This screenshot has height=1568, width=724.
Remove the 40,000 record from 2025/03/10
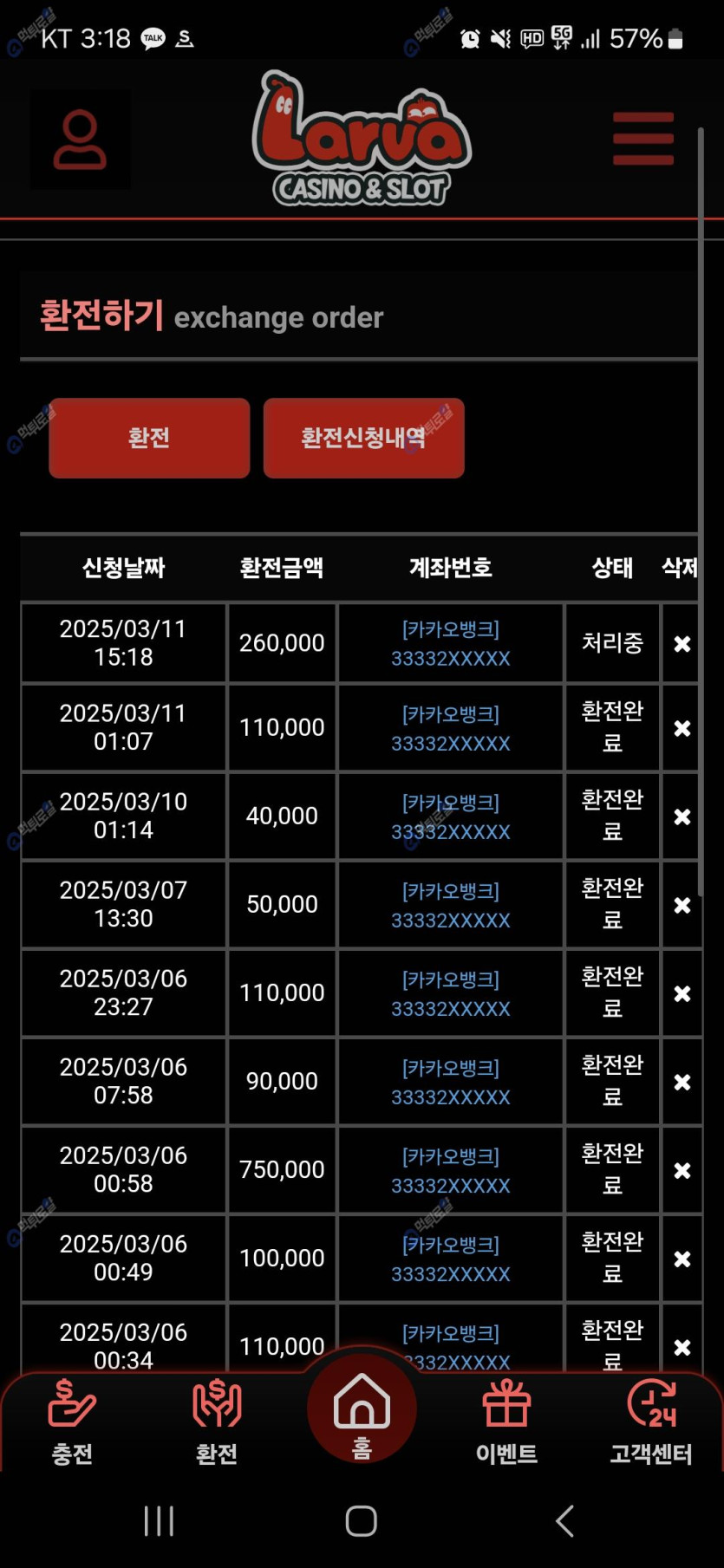tap(682, 817)
